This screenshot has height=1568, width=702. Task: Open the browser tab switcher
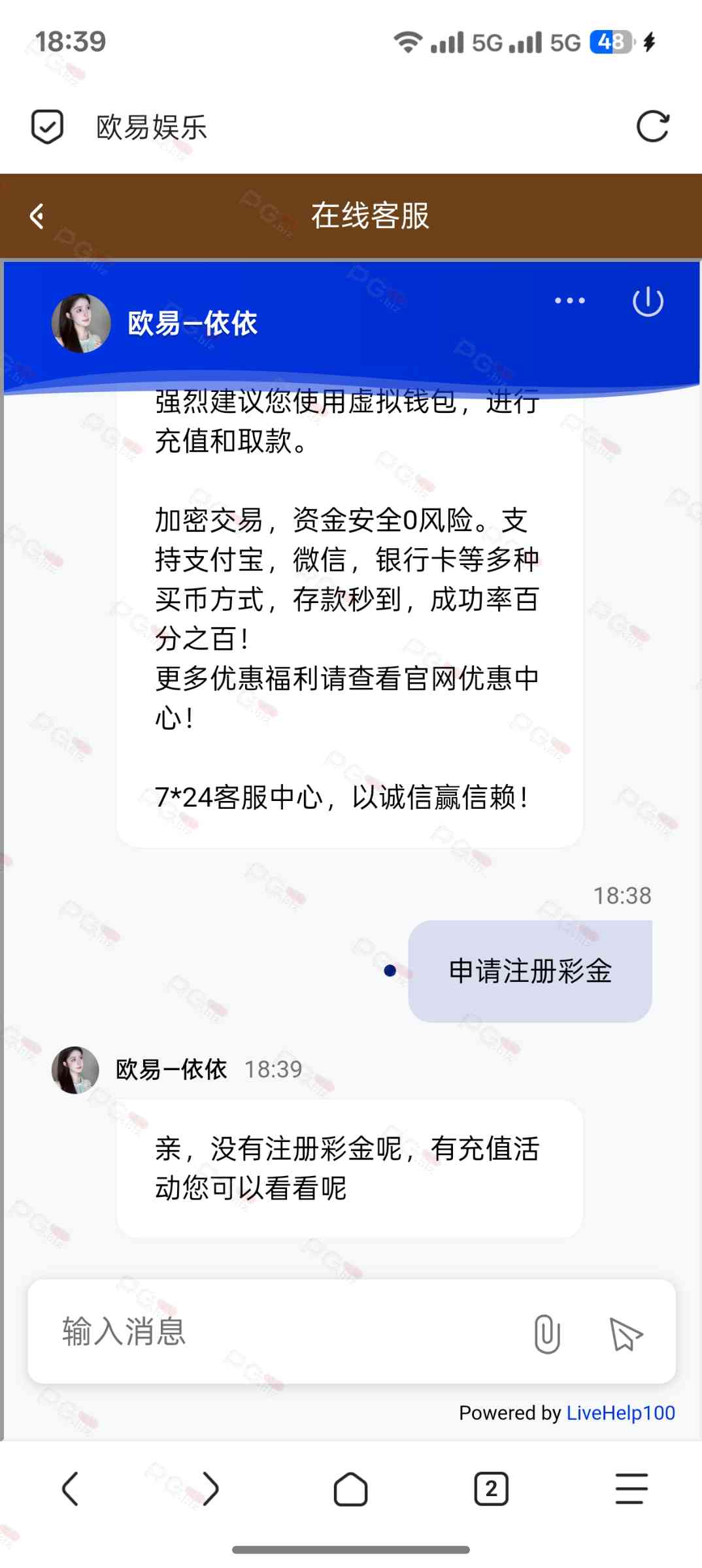point(491,1489)
